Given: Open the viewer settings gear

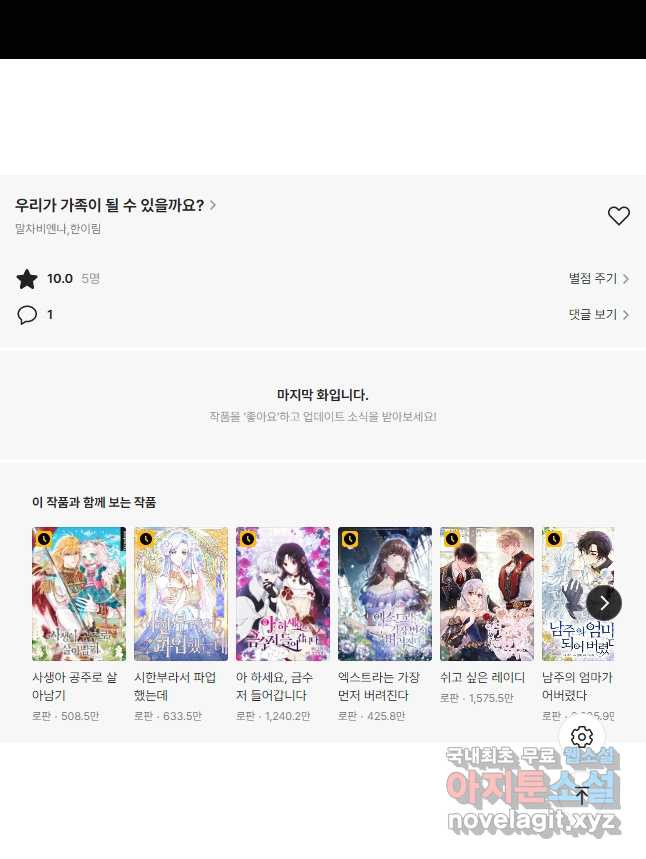Looking at the screenshot, I should (582, 739).
